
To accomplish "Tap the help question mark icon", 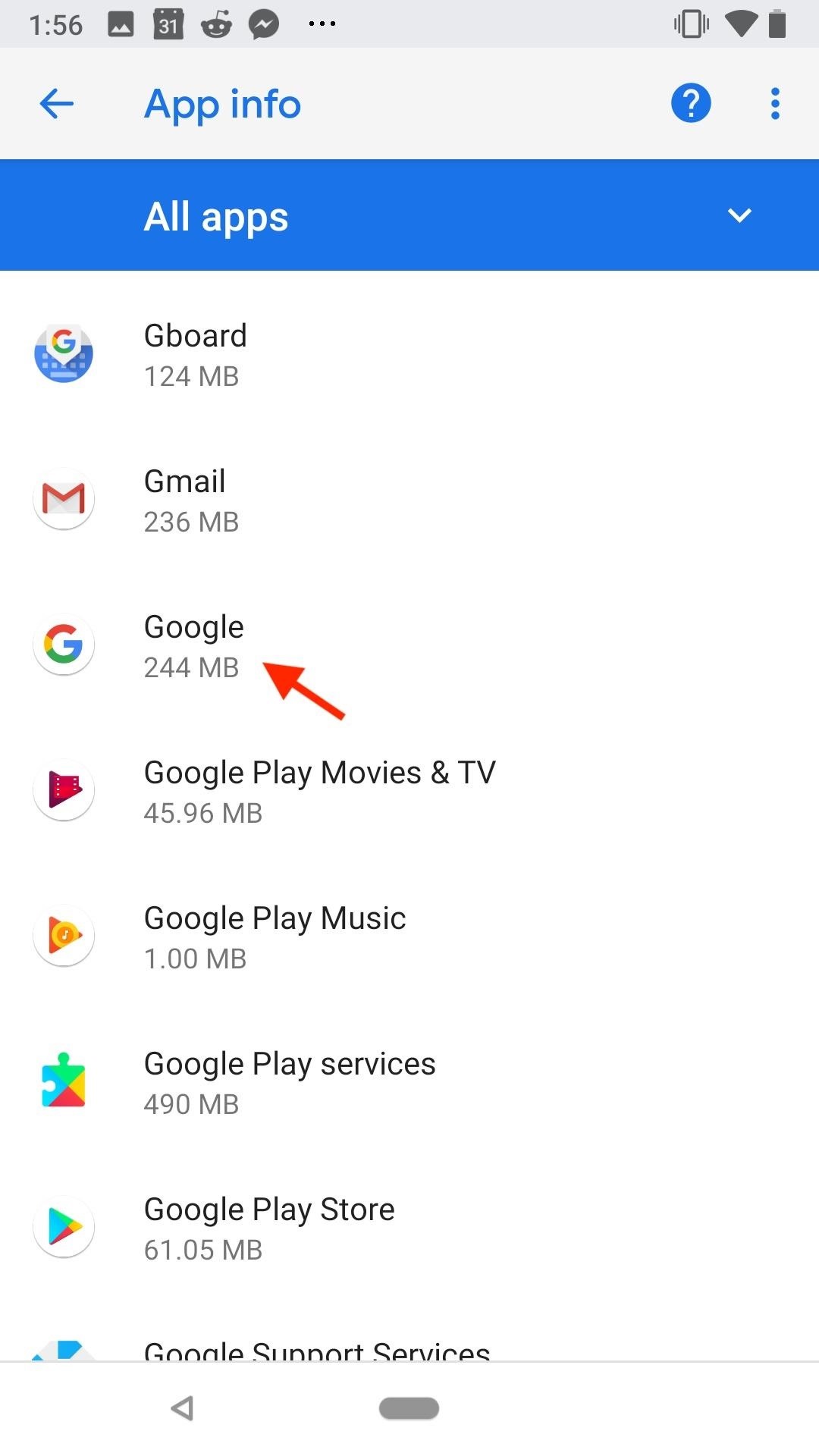I will pyautogui.click(x=691, y=103).
